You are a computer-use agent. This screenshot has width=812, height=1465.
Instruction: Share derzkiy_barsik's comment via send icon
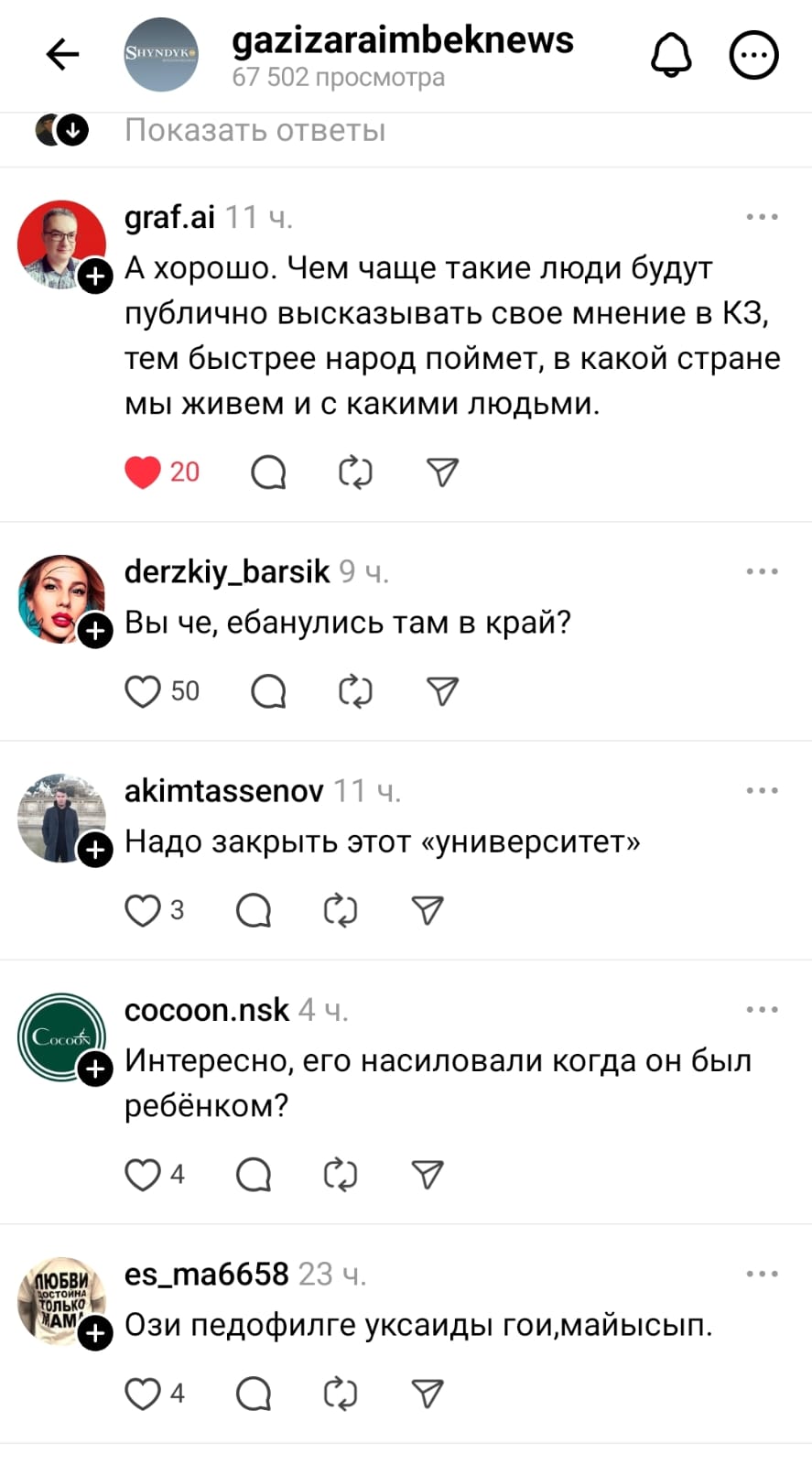click(442, 691)
